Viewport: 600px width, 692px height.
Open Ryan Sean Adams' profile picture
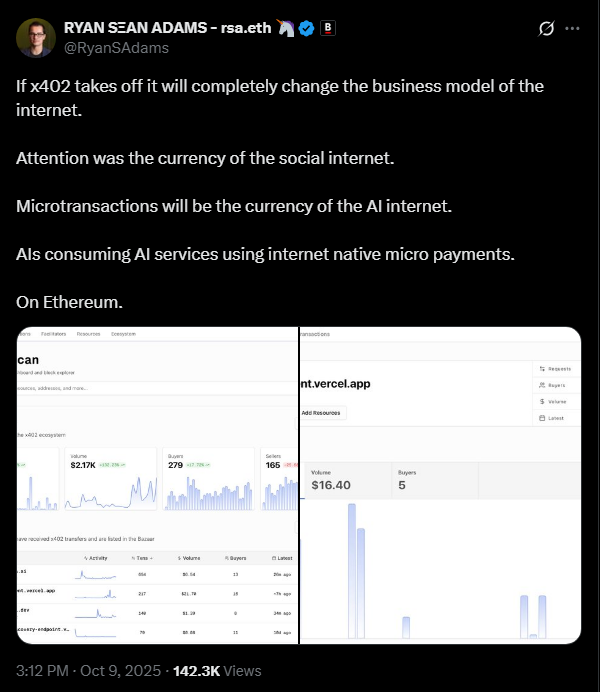[x=35, y=37]
